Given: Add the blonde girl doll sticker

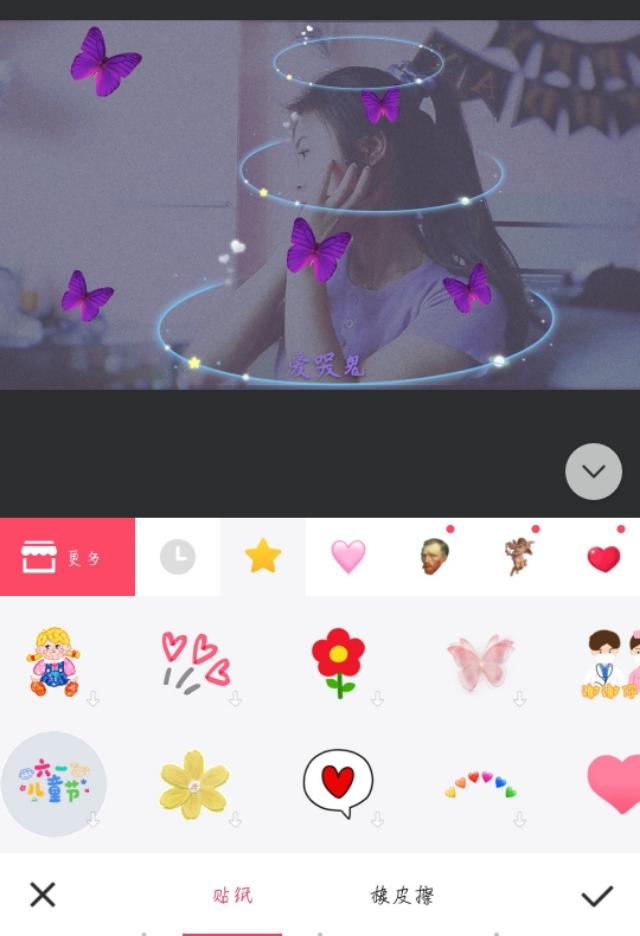Looking at the screenshot, I should click(54, 662).
